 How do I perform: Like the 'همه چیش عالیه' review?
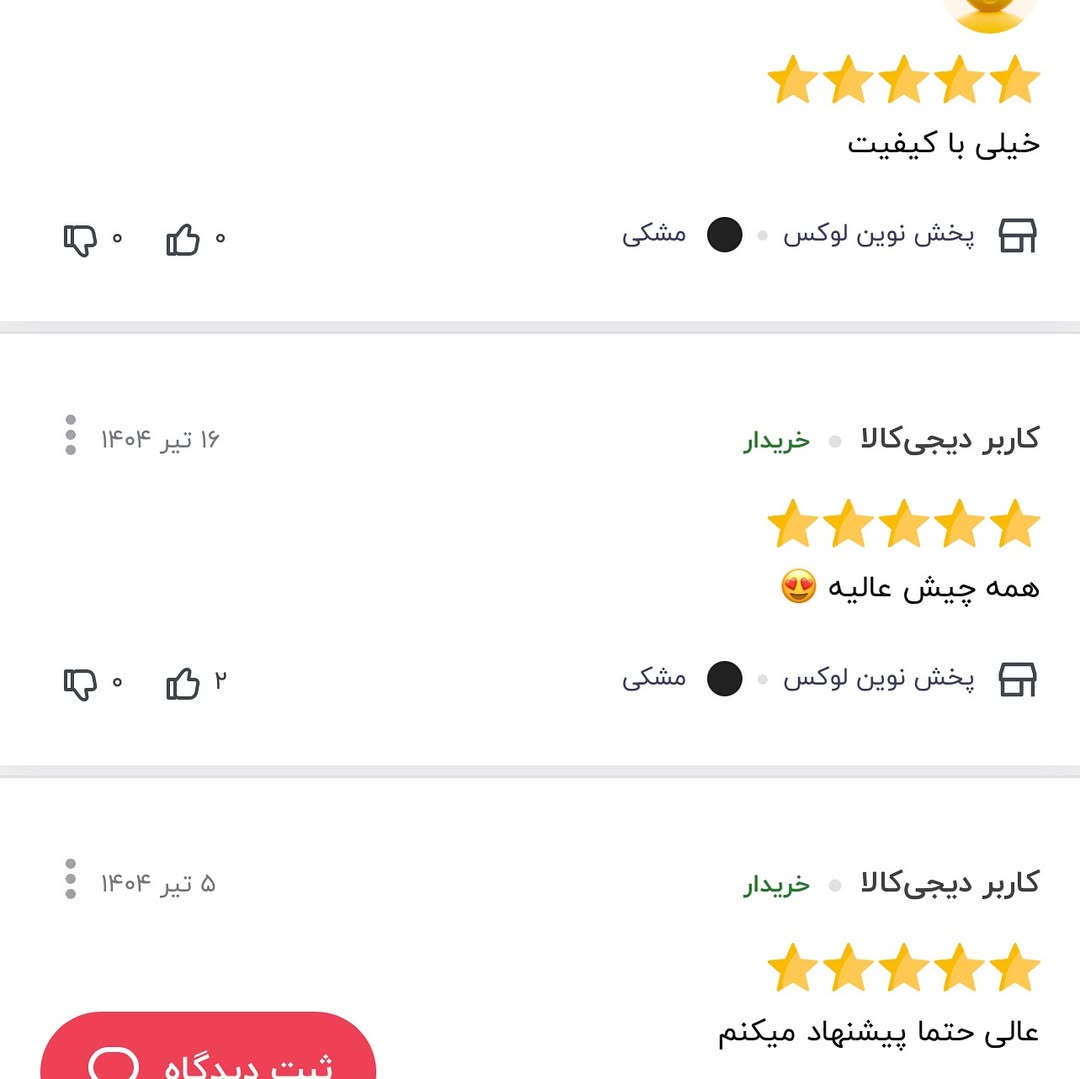(183, 684)
